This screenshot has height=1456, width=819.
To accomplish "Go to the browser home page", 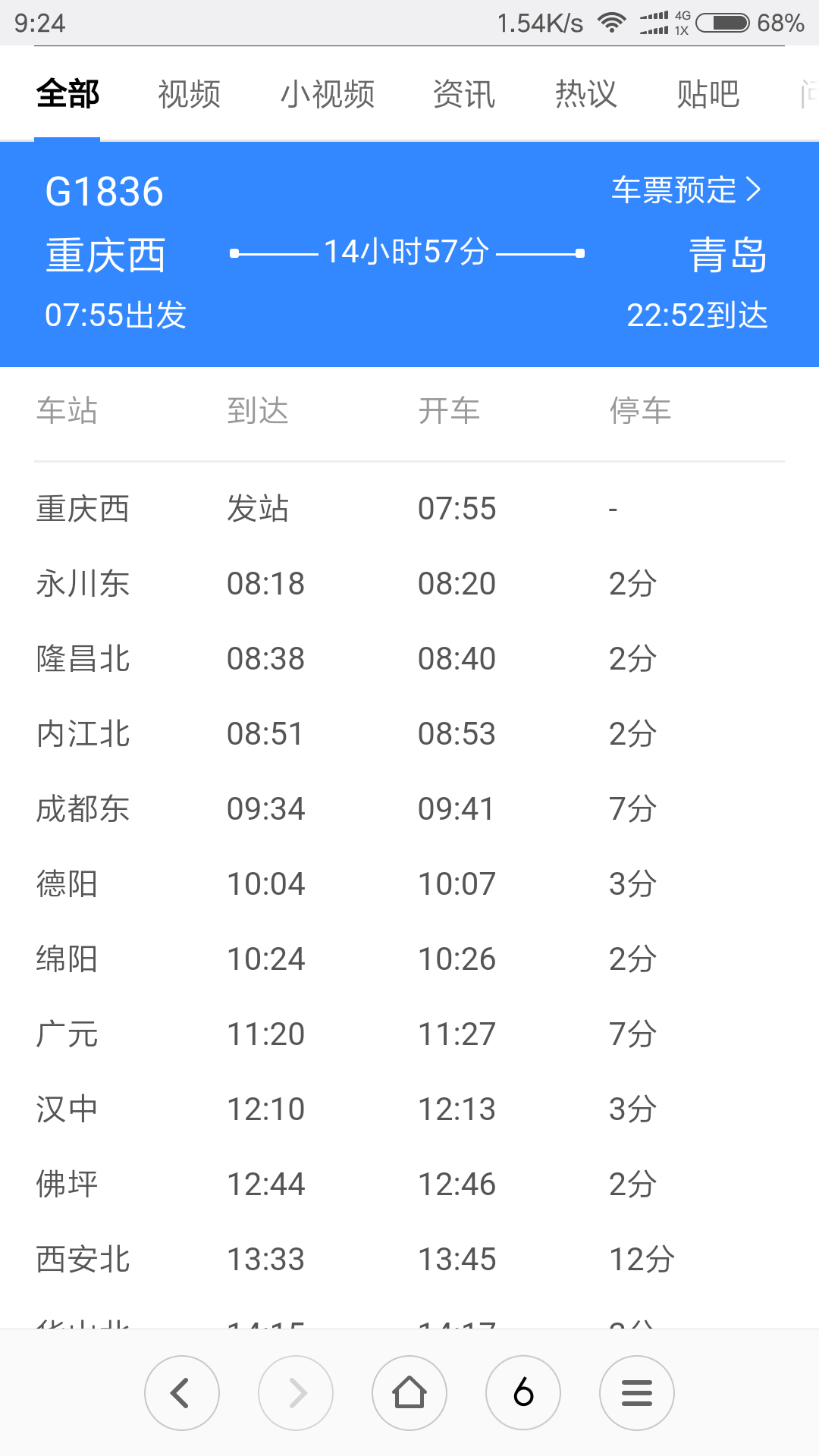I will pyautogui.click(x=409, y=1393).
